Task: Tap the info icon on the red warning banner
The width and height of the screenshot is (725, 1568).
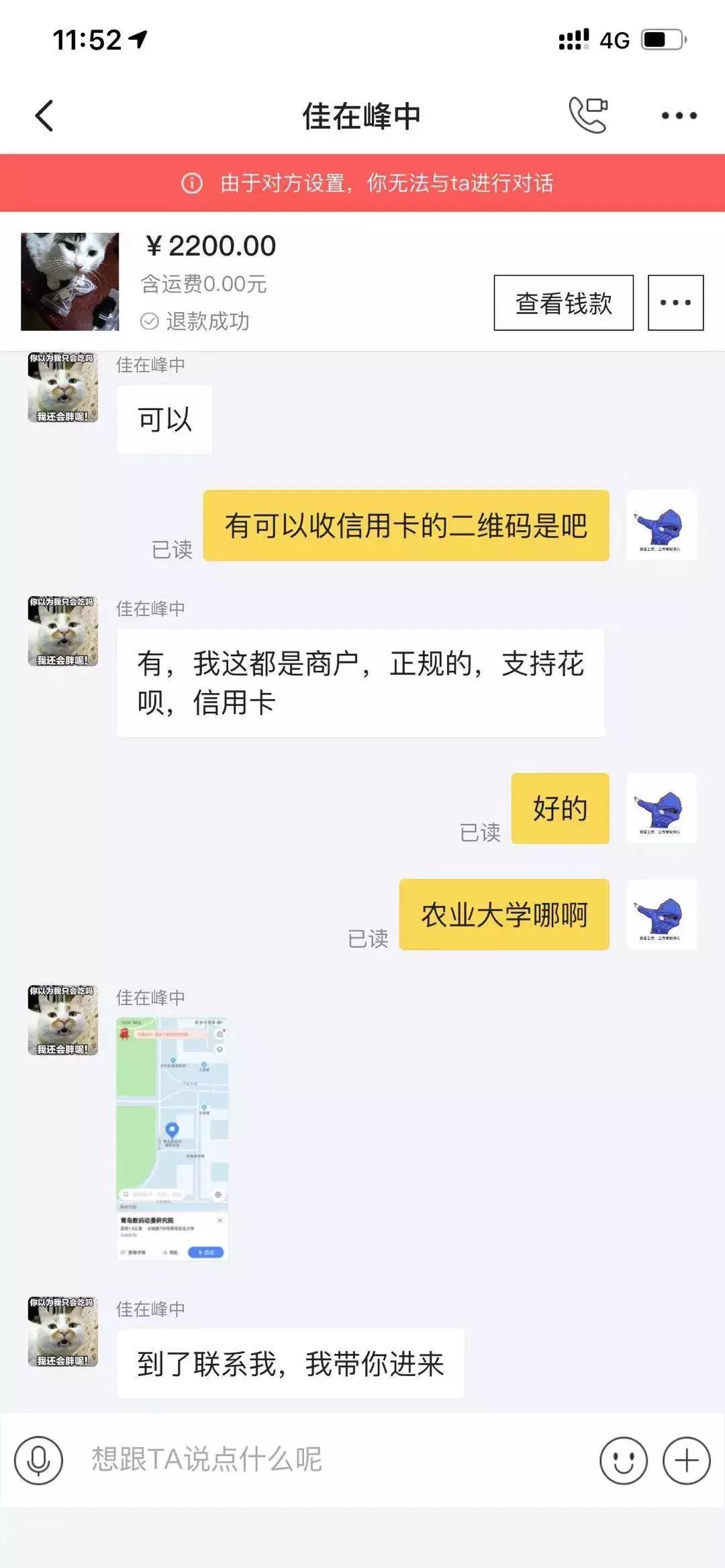Action: pos(193,182)
